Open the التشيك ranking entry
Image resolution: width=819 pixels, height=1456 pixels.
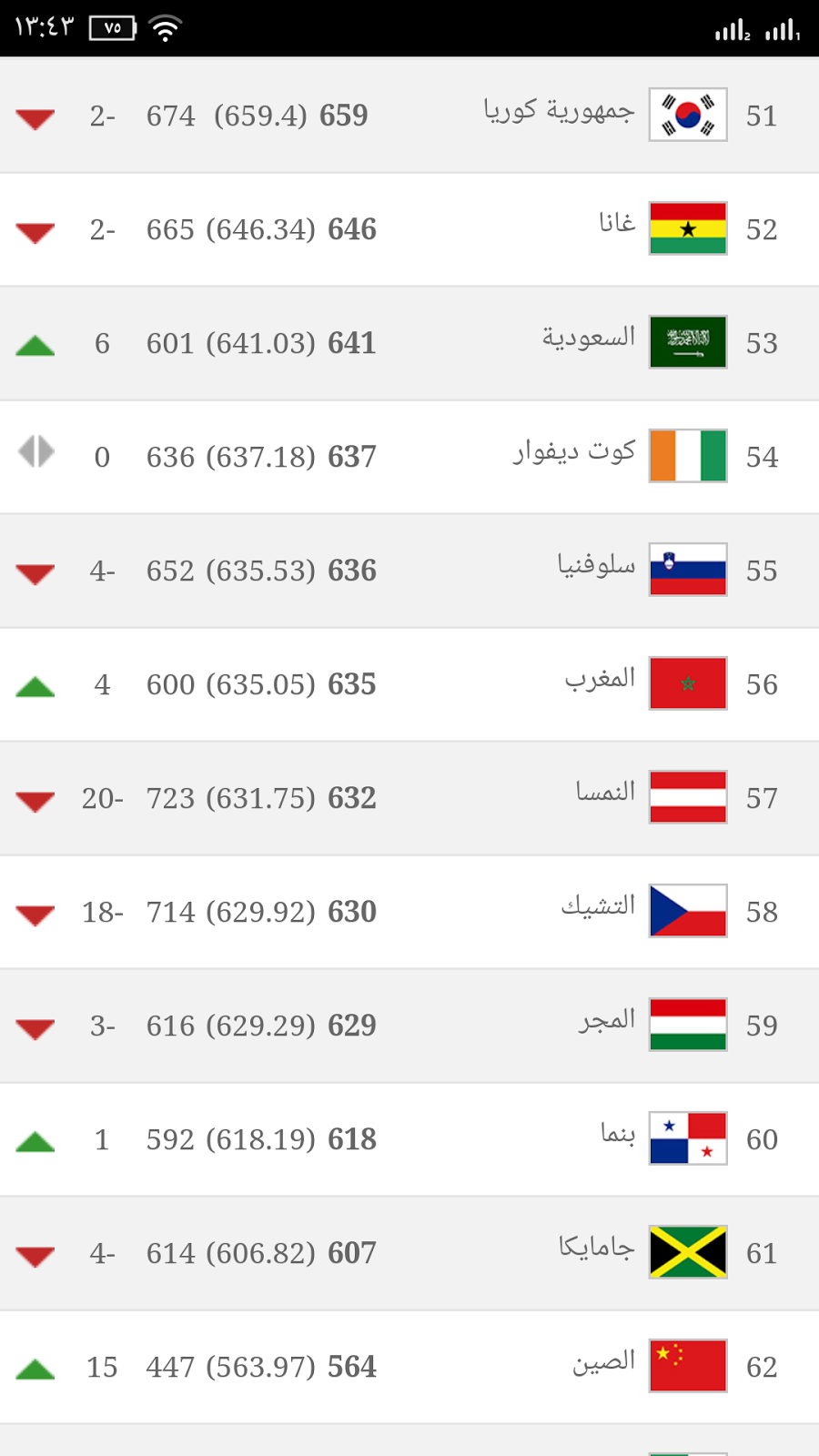[598, 910]
